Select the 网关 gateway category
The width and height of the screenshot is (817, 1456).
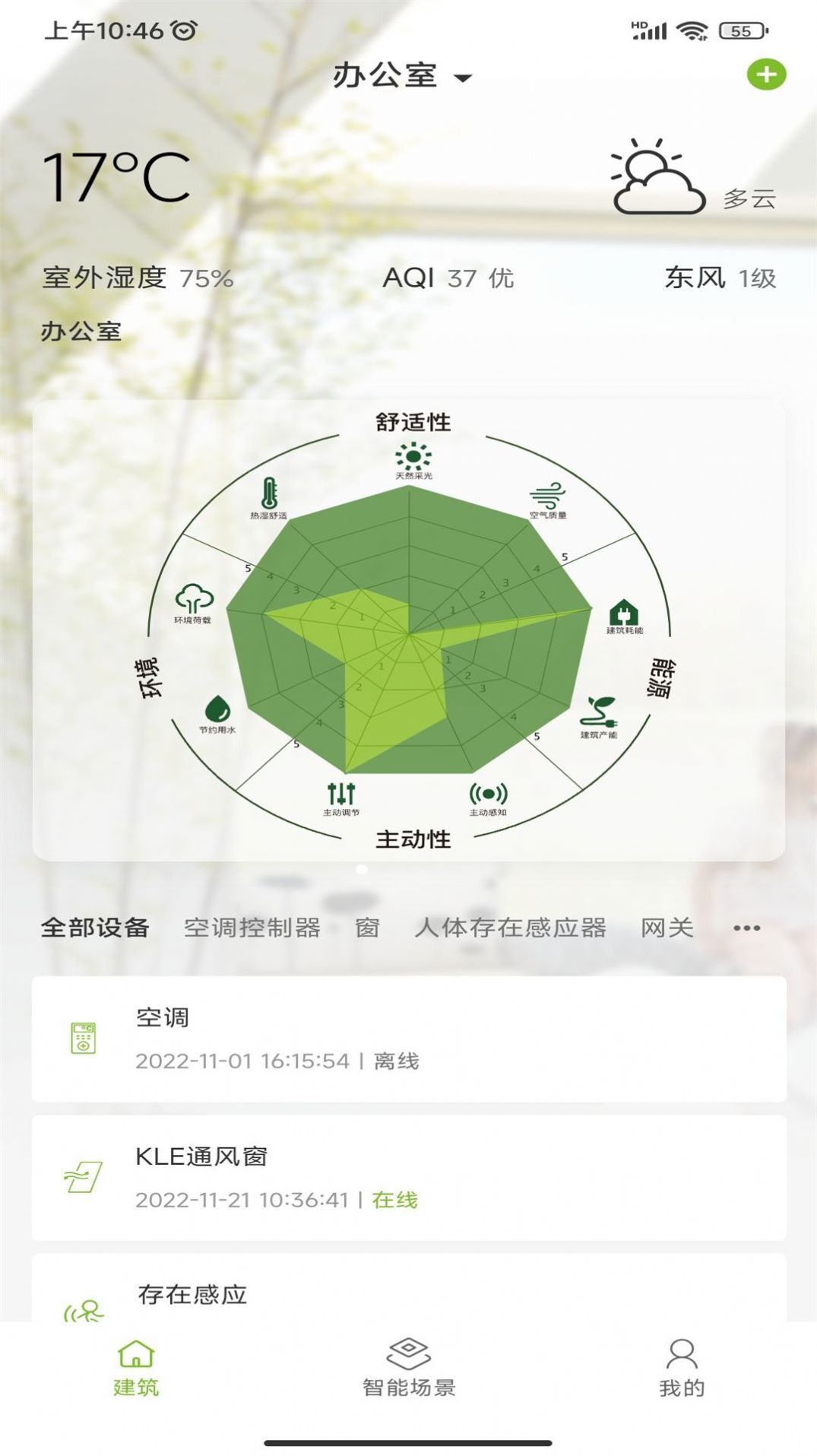666,927
